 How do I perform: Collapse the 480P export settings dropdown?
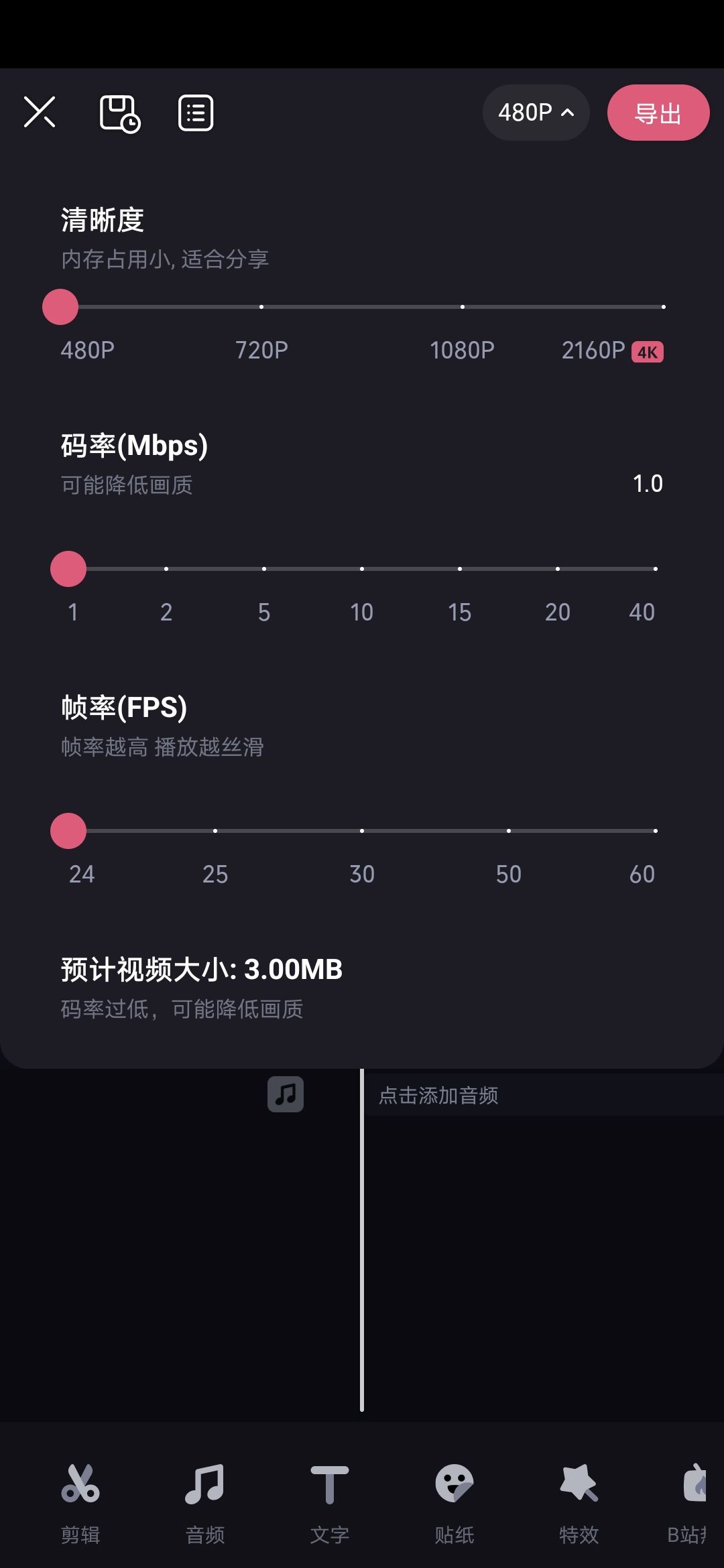click(536, 113)
